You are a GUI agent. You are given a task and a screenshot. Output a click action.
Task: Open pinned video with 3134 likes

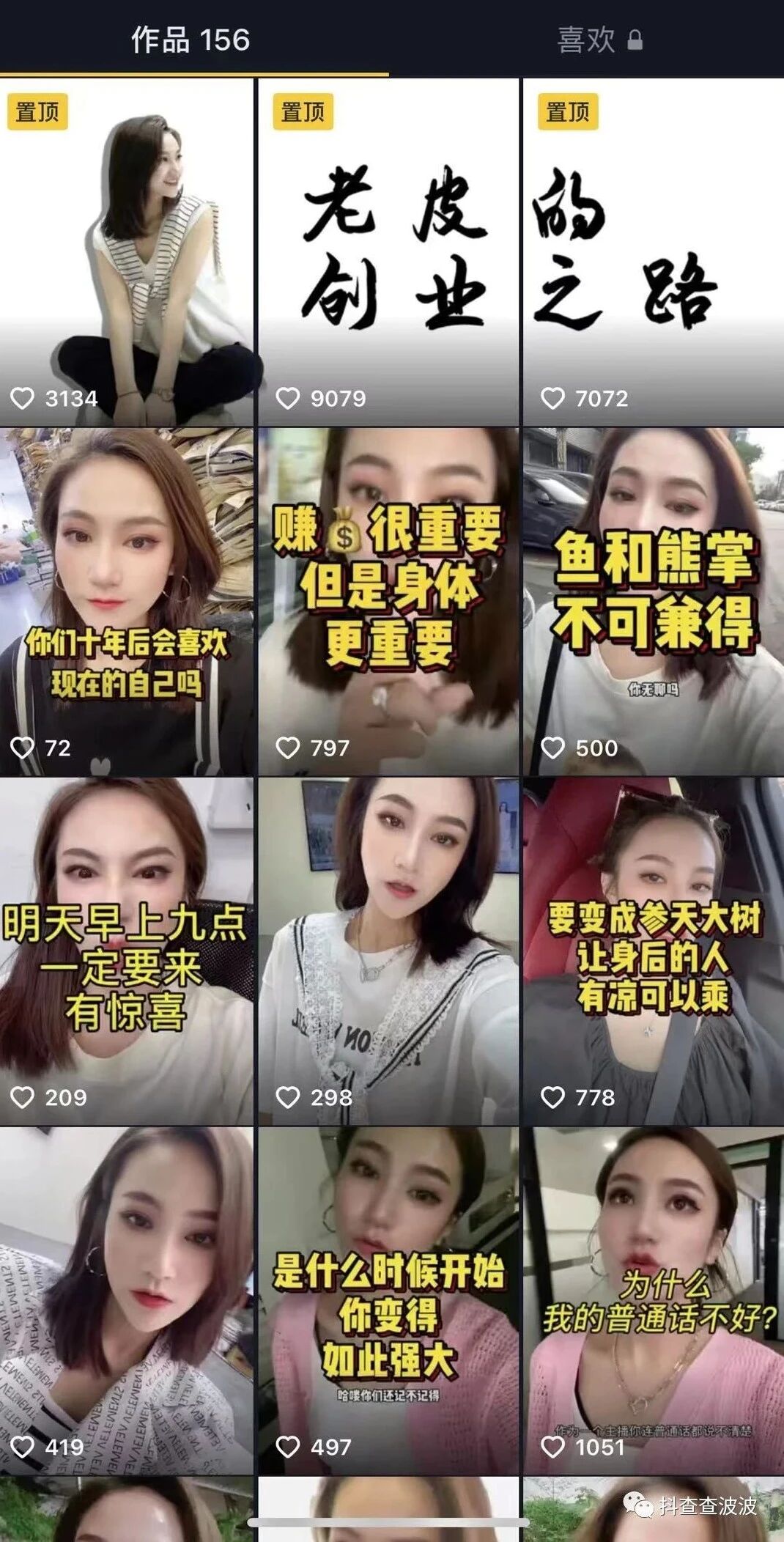point(127,253)
